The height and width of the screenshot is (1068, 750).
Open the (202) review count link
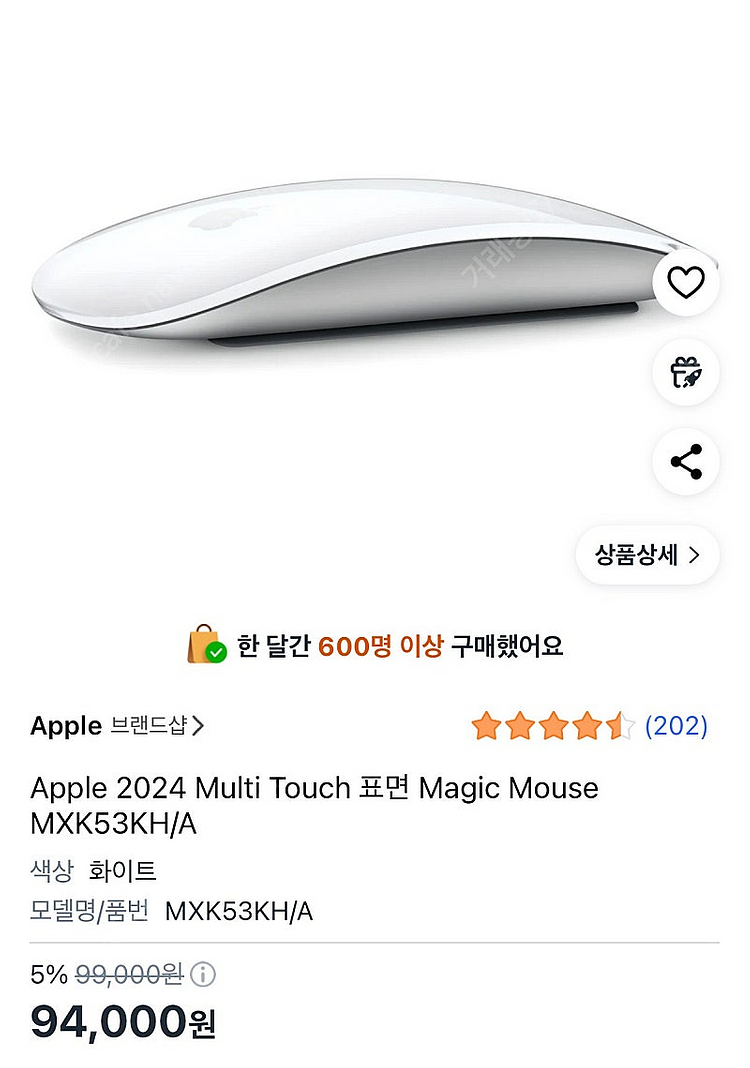(674, 726)
